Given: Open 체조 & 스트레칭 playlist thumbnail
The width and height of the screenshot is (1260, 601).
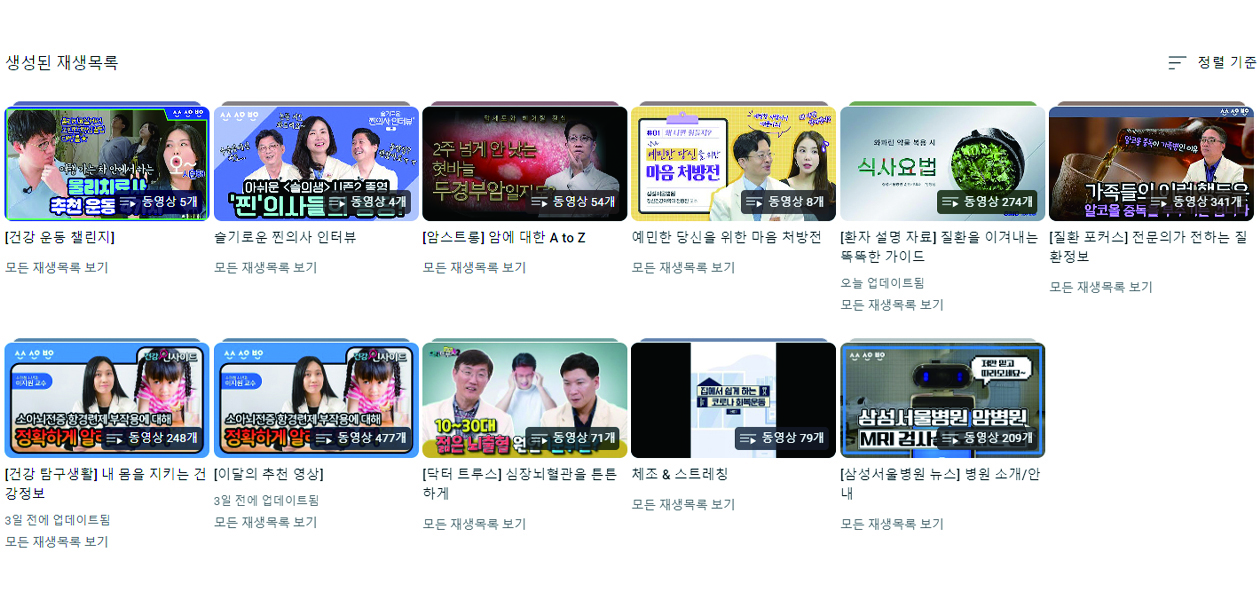Looking at the screenshot, I should [733, 400].
